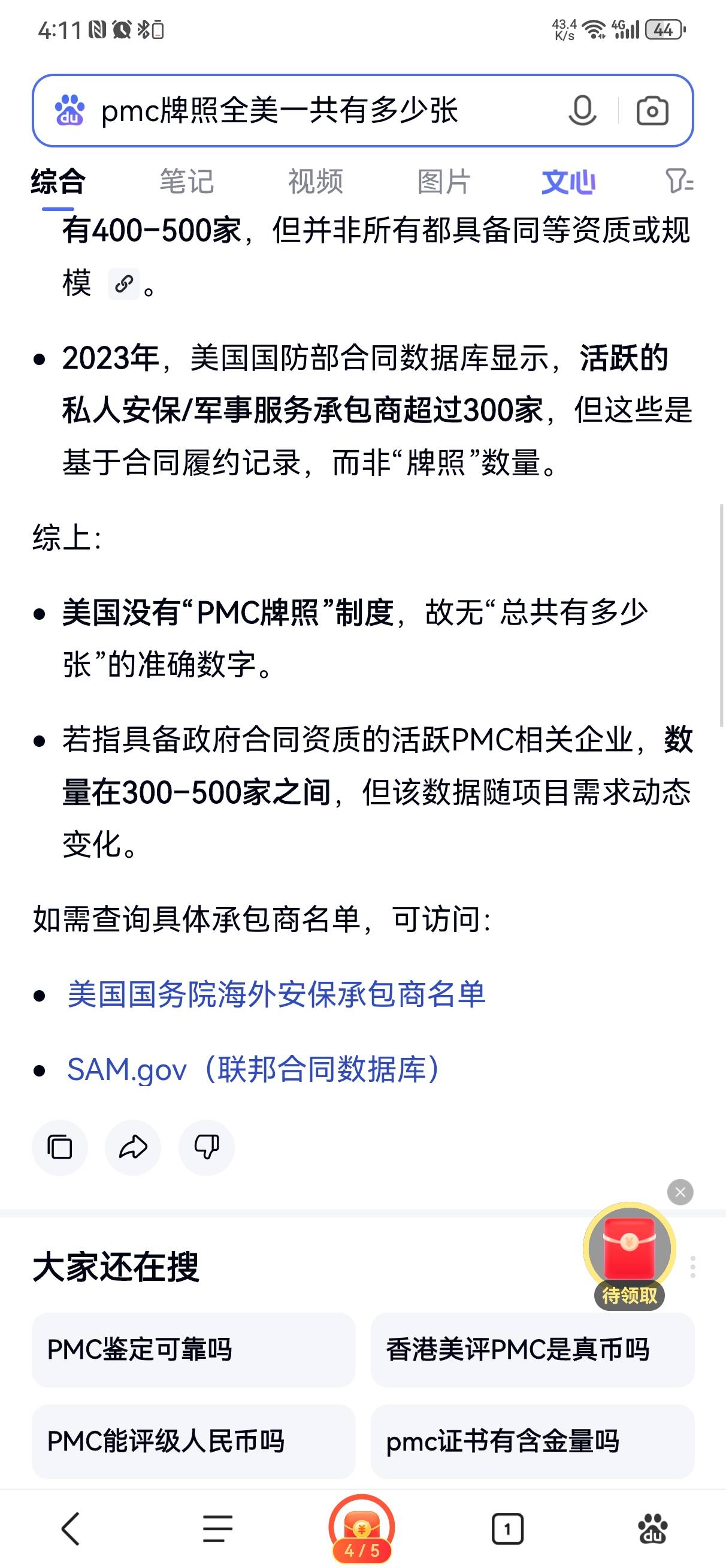This screenshot has height=1568, width=726.
Task: Open the search filter icon
Action: 679,182
